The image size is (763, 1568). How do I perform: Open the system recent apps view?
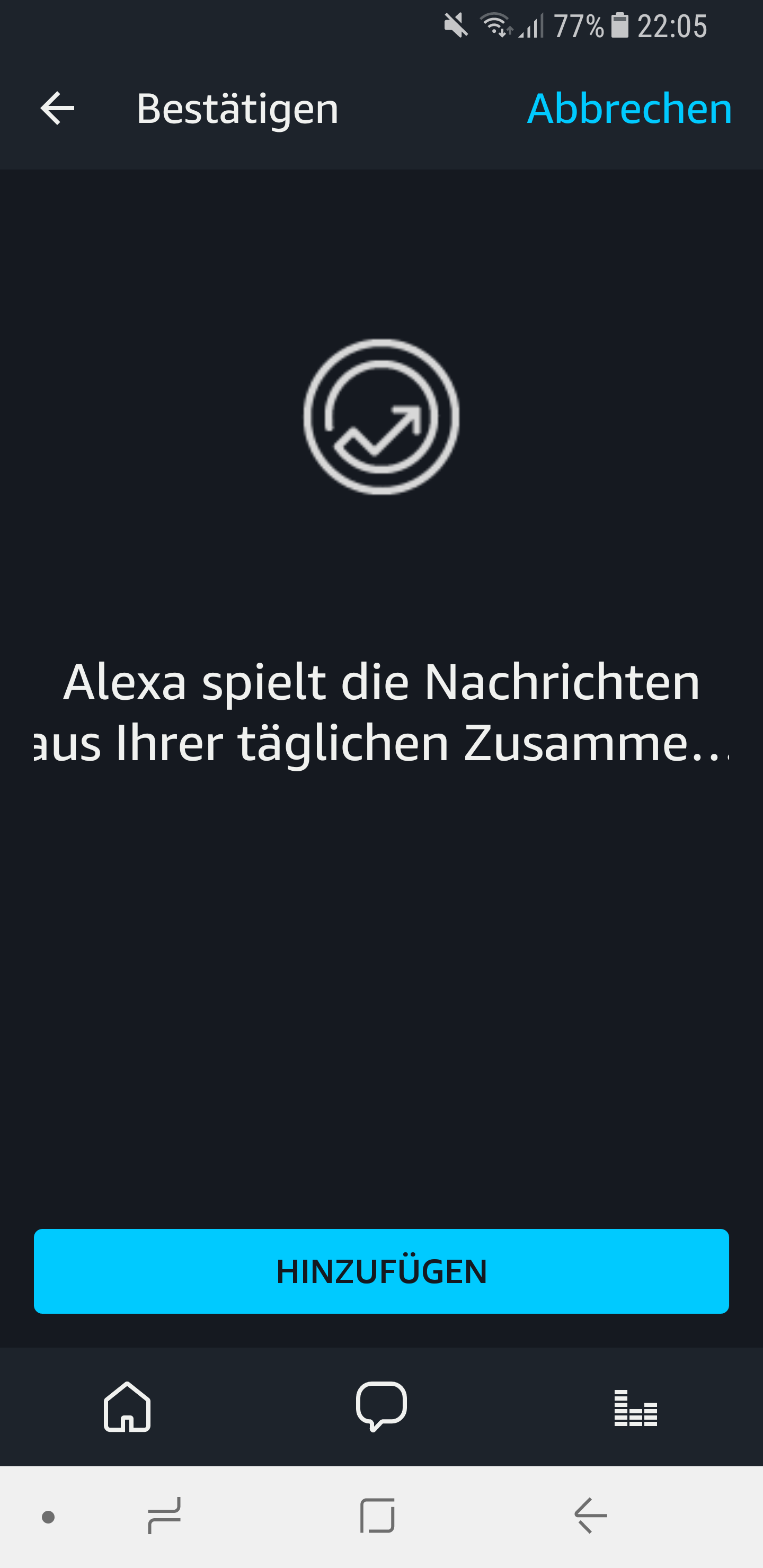pos(164,1516)
